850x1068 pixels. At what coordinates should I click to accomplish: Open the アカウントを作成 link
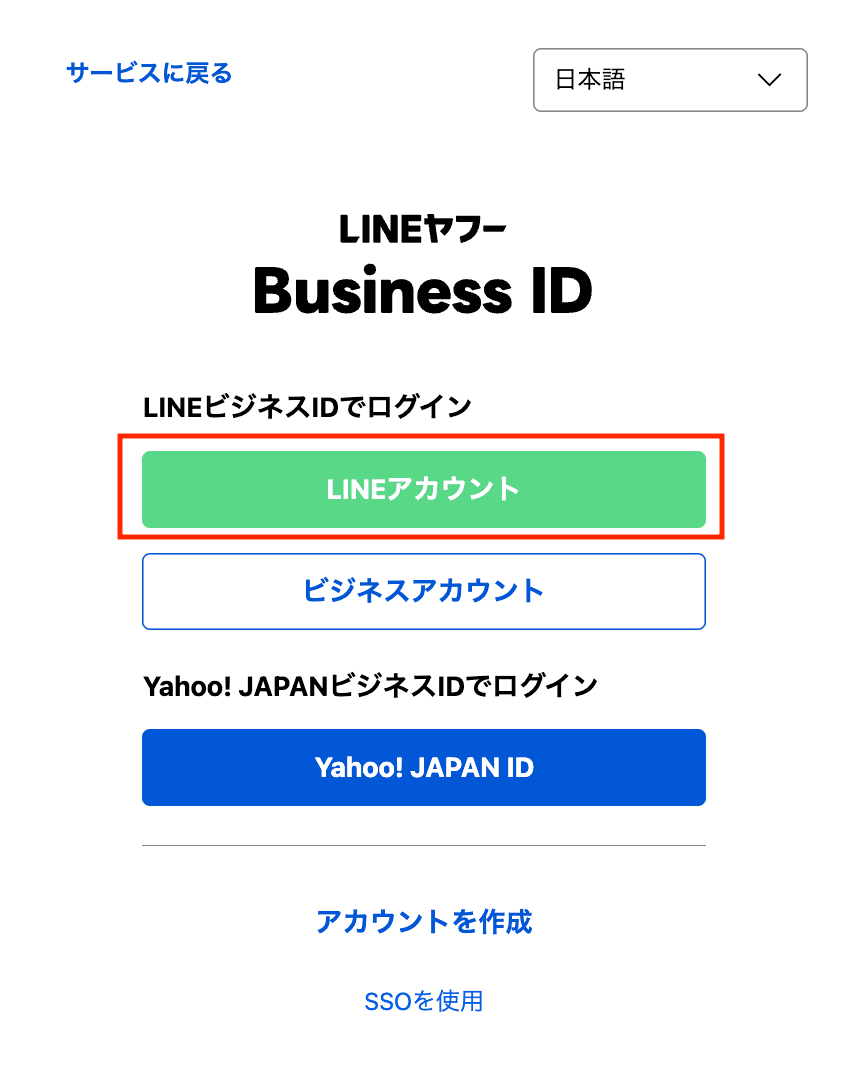(x=423, y=921)
